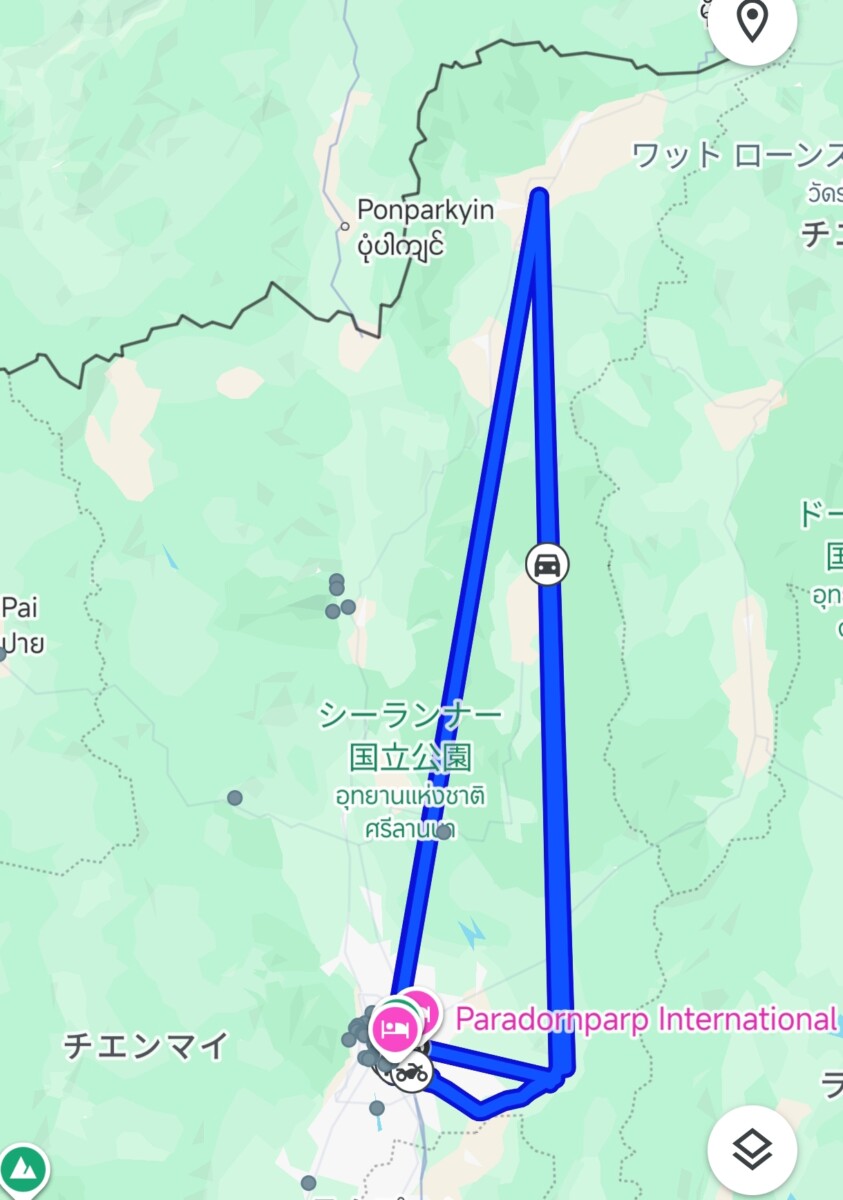Tap the location pin button
Screen dimensions: 843x1200
tap(751, 22)
